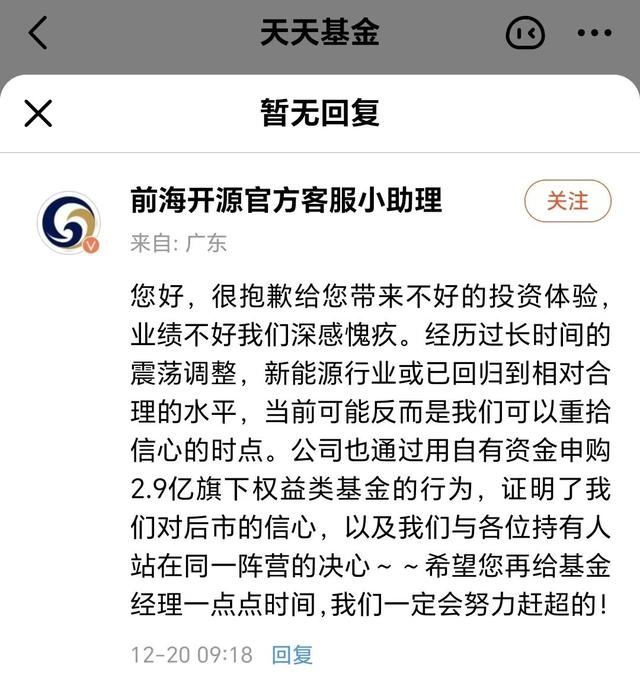Reply to the comment via 回复
Viewport: 640px width, 690px height.
pos(292,655)
